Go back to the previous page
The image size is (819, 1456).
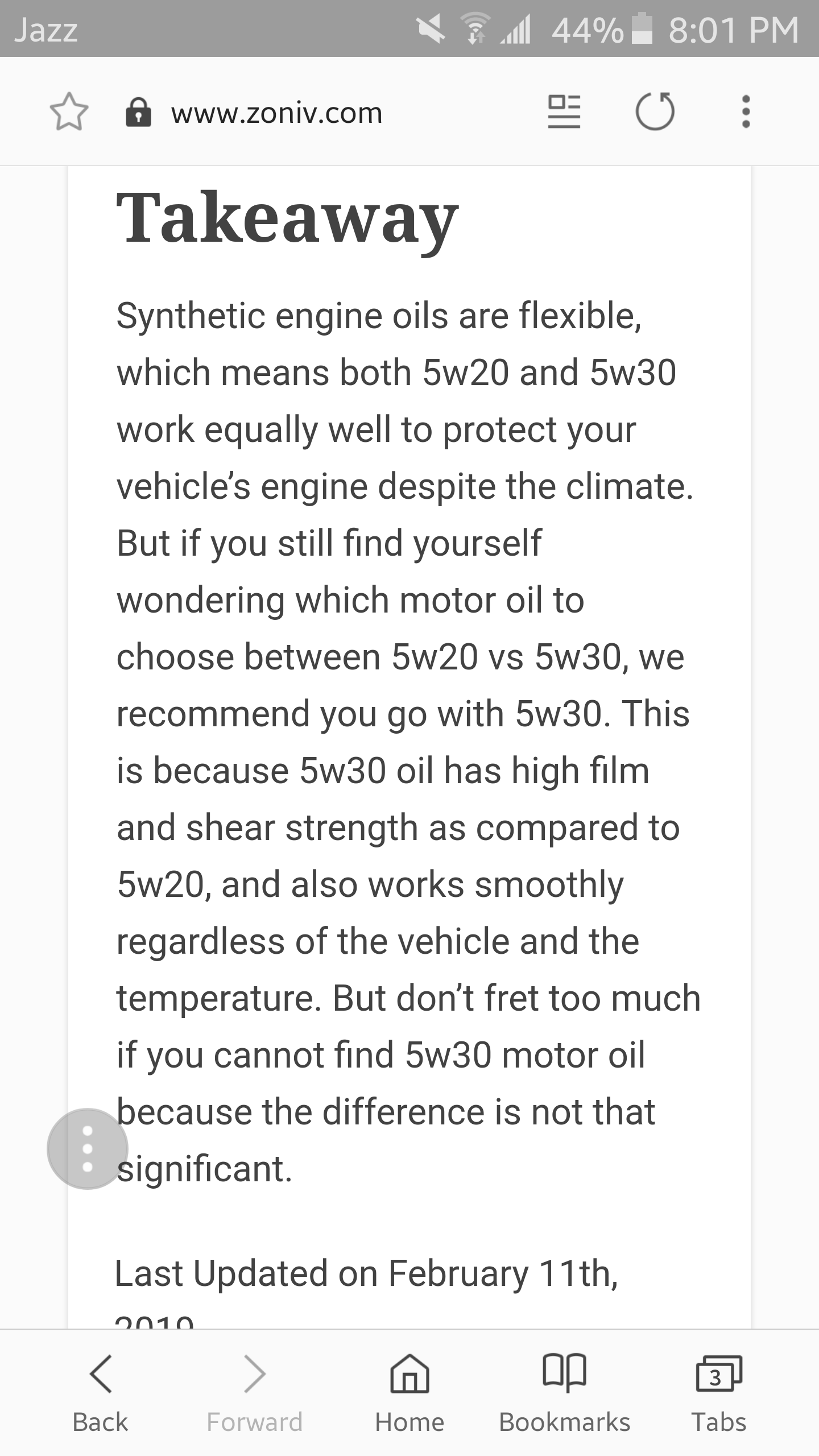click(x=101, y=1393)
